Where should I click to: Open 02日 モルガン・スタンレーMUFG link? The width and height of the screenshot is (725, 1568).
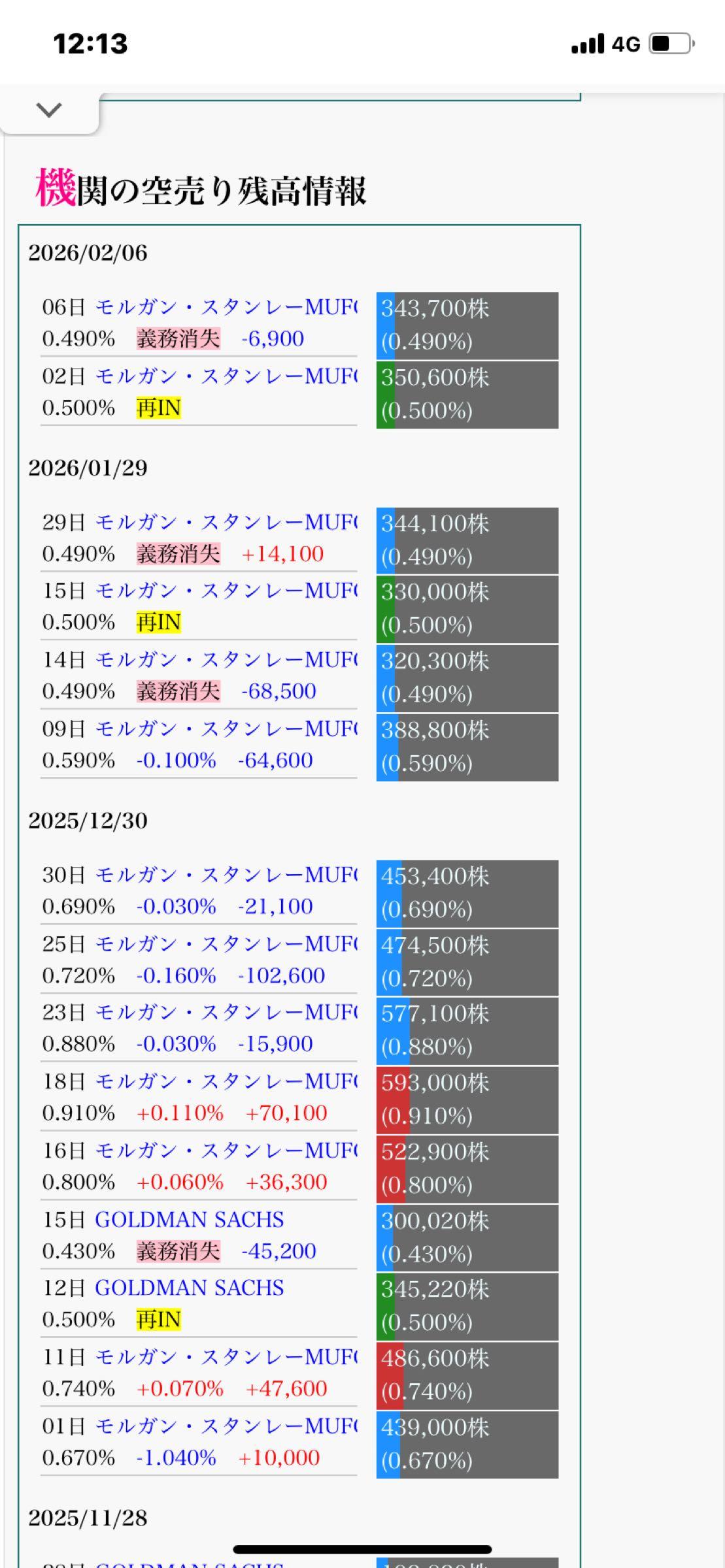tap(226, 376)
